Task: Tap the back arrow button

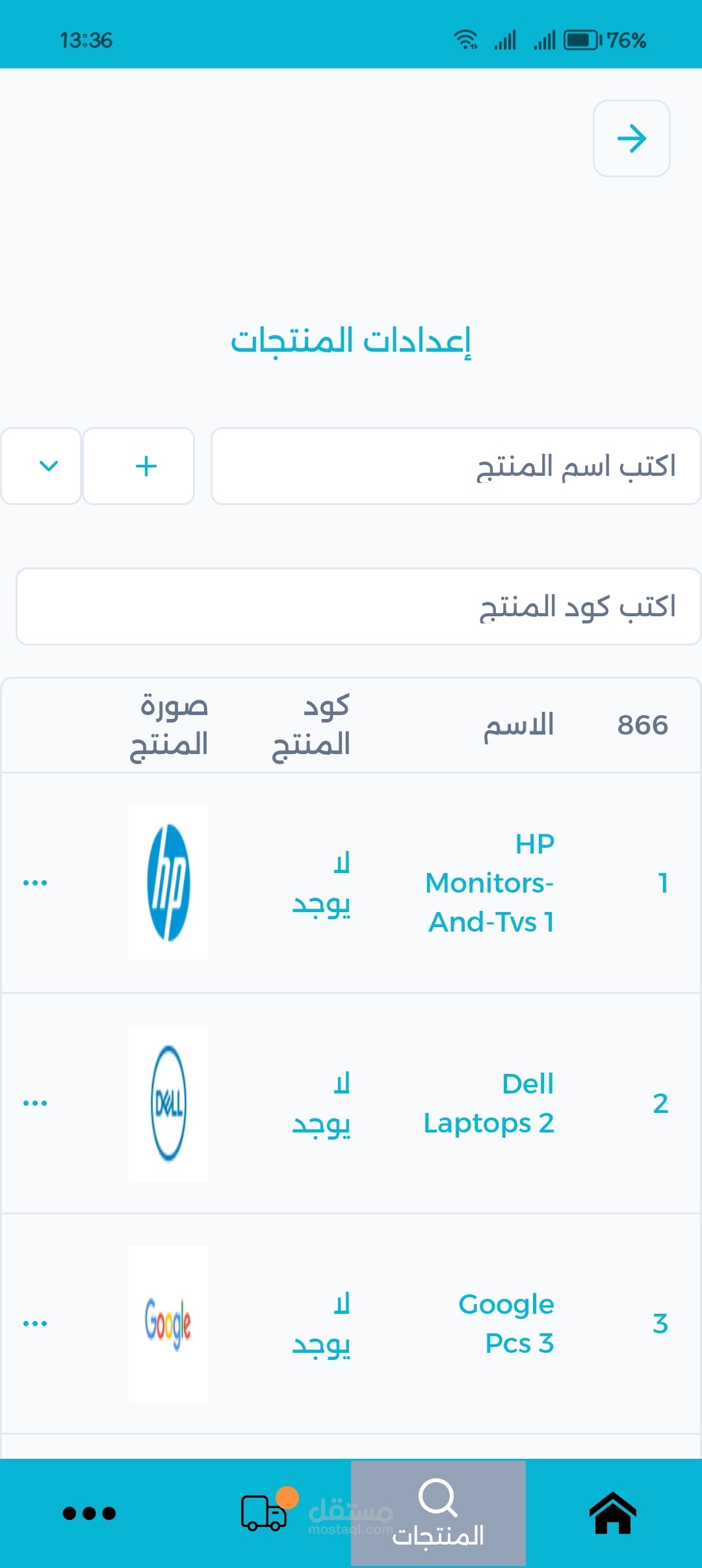Action: click(x=631, y=138)
